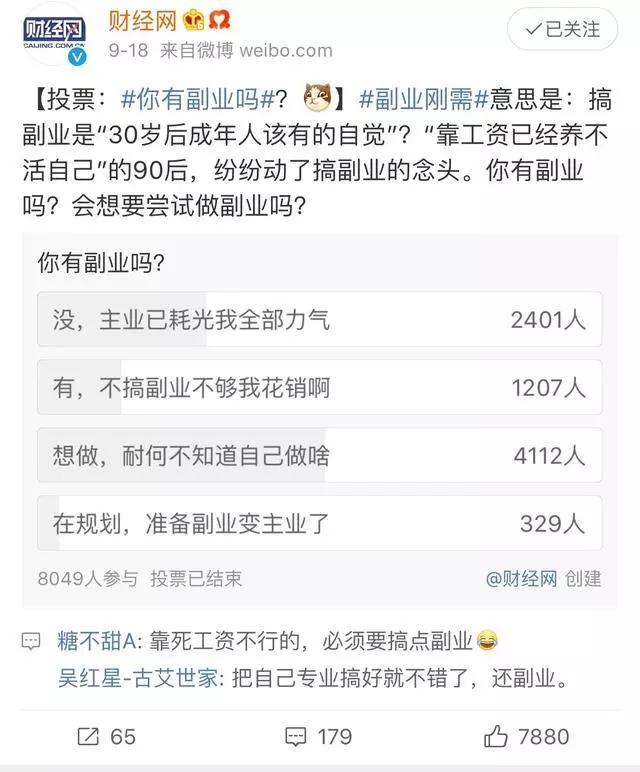Screen dimensions: 640x772
Task: Open the account name 财经网
Action: point(141,19)
